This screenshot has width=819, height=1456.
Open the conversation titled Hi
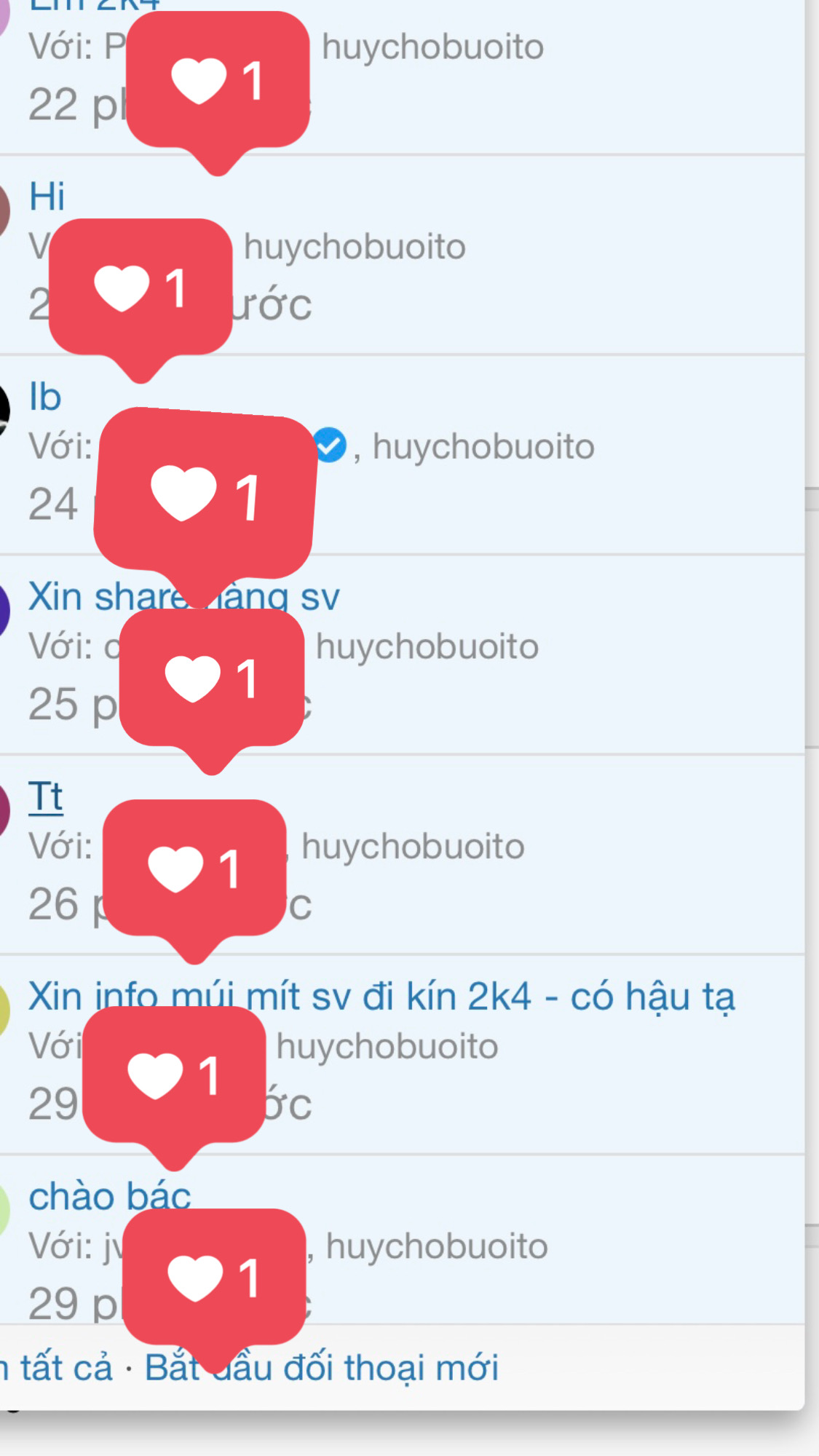(x=47, y=197)
